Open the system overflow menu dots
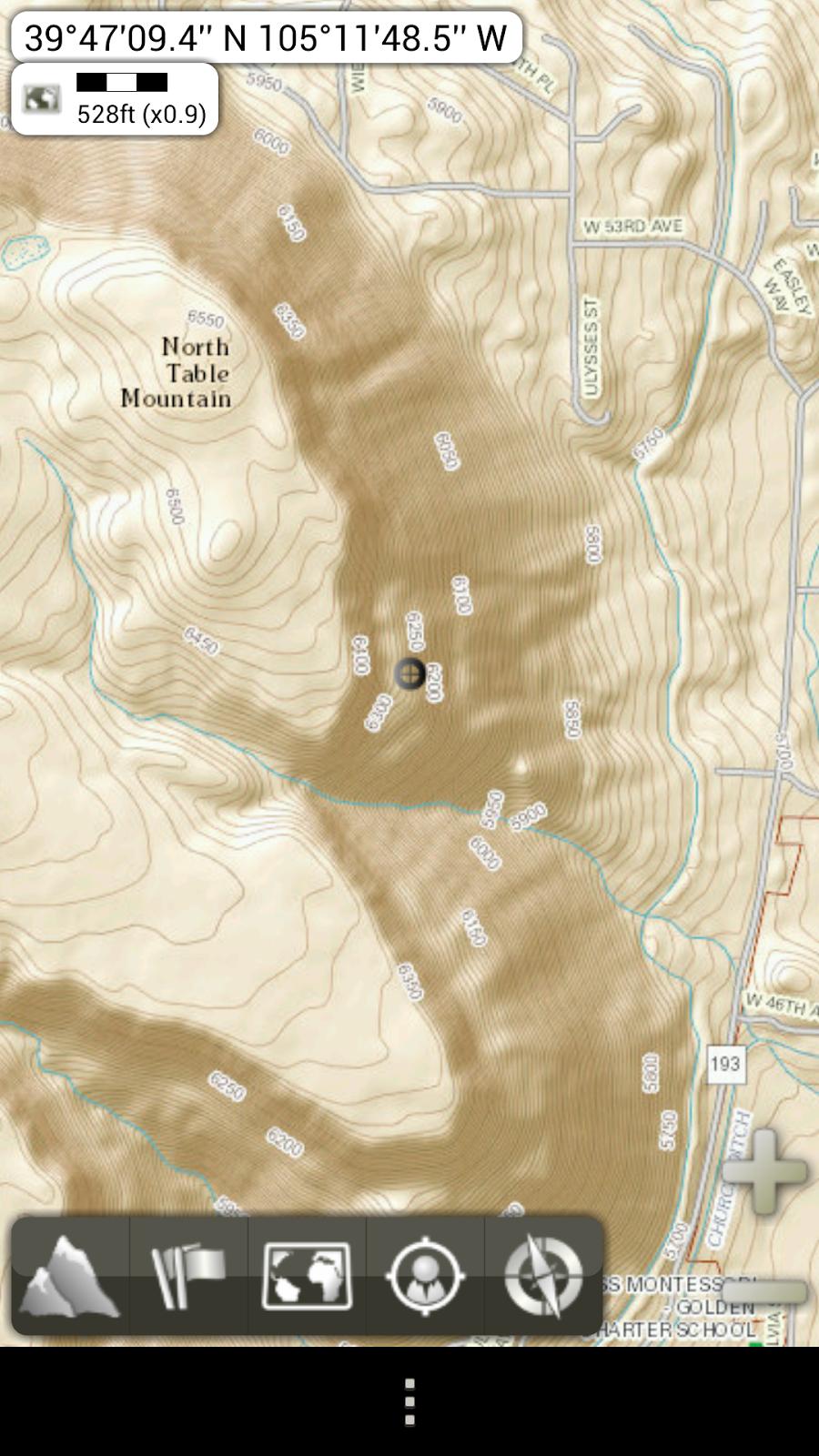 tap(409, 1401)
